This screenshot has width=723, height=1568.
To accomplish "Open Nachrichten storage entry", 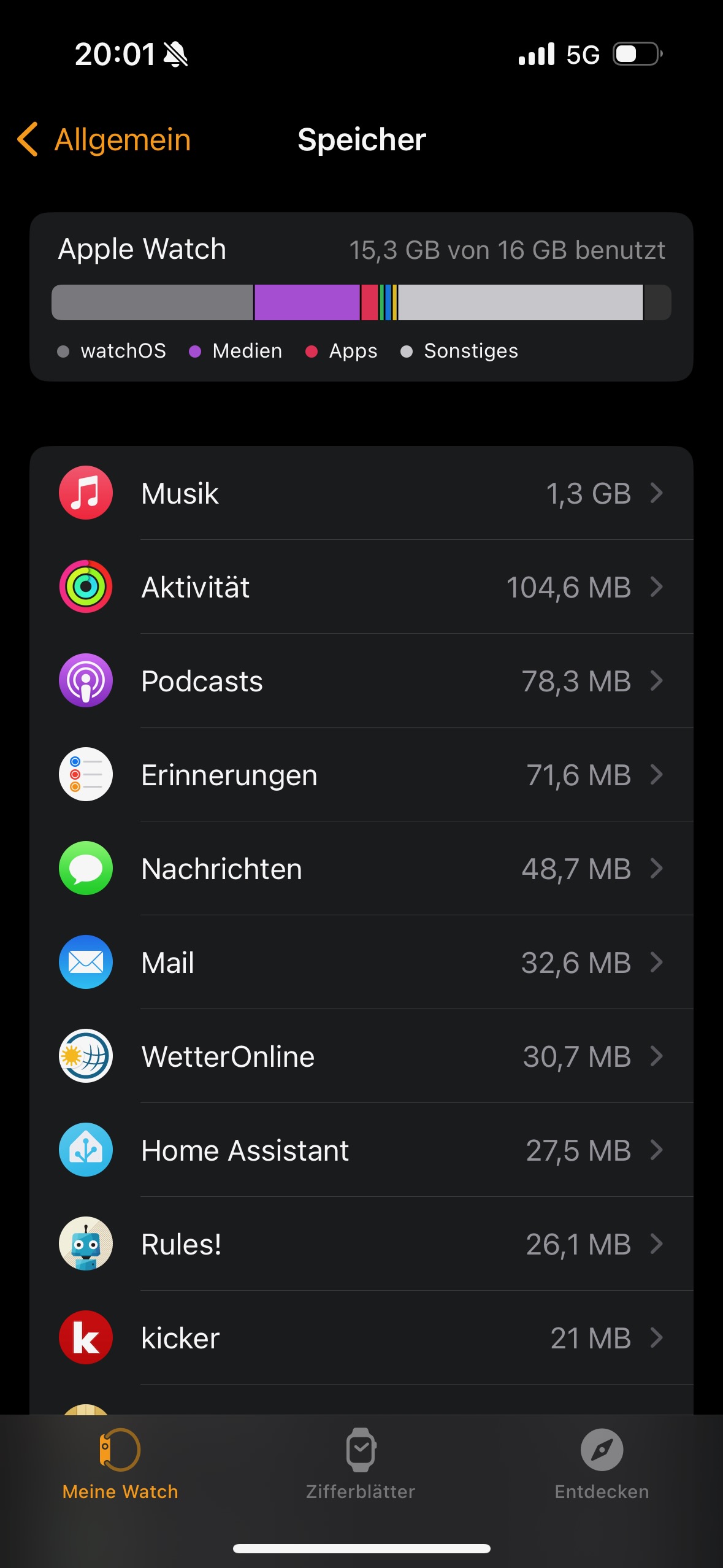I will [361, 869].
